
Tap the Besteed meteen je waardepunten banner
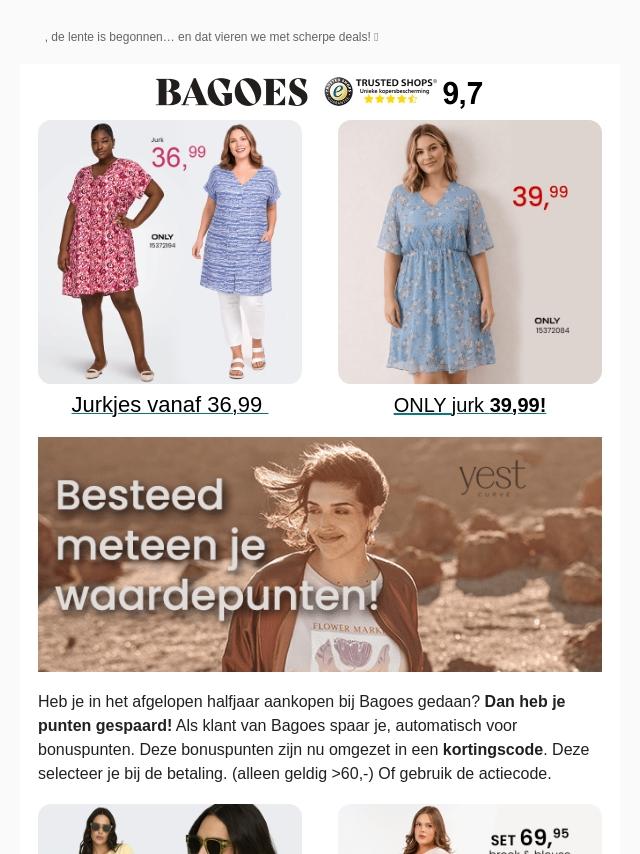click(320, 554)
